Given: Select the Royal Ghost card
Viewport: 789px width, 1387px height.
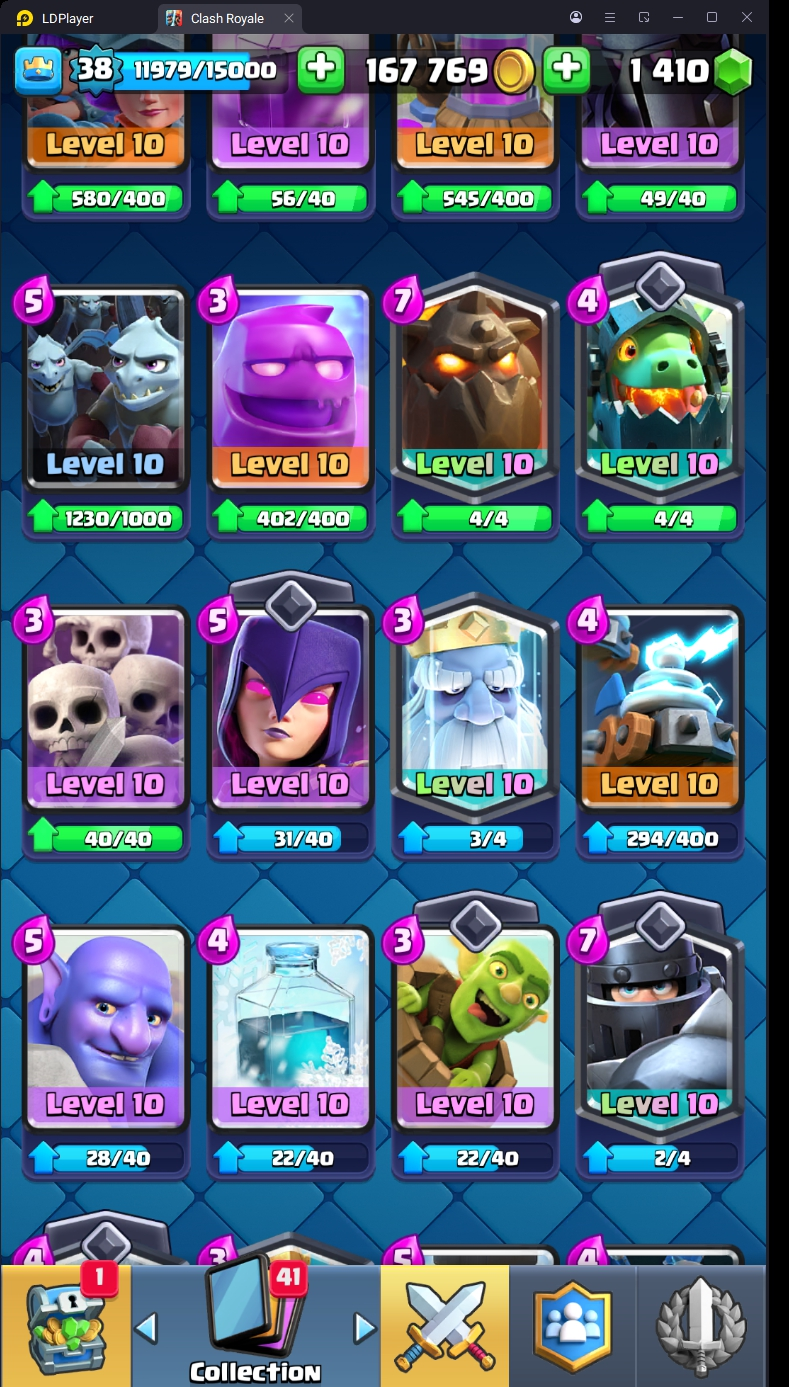Looking at the screenshot, I should coord(474,710).
